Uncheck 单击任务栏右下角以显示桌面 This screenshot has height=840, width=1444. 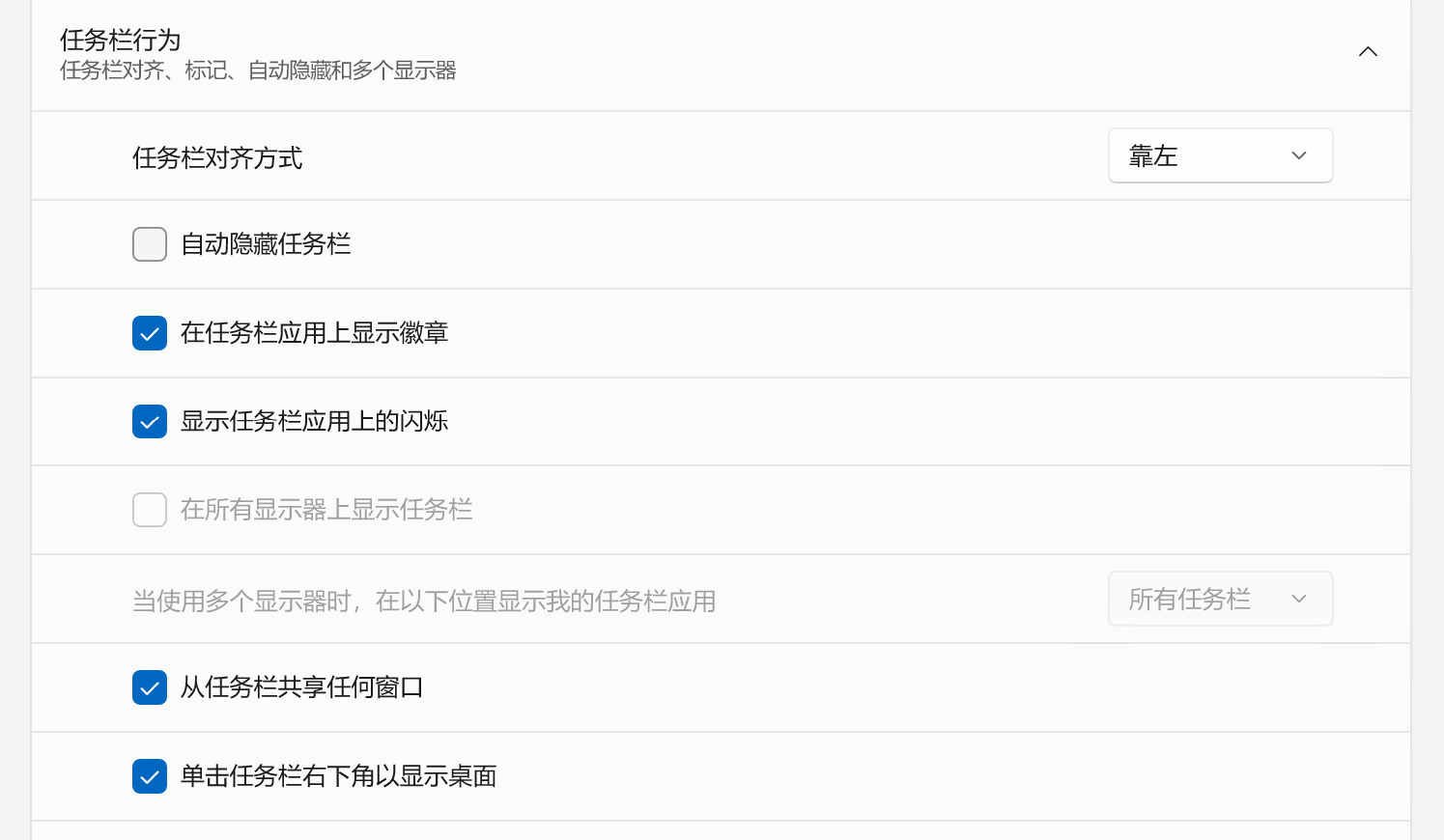(x=150, y=776)
